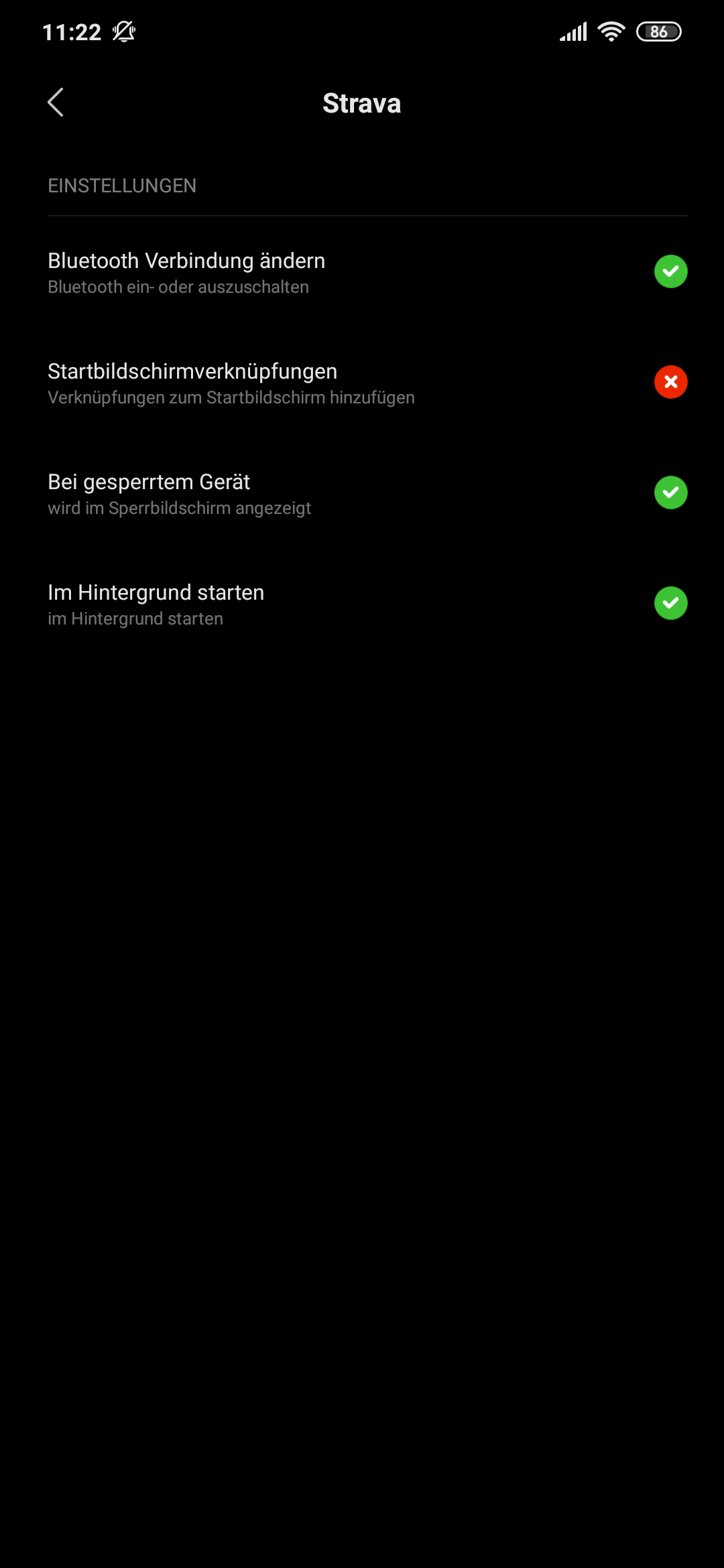Open Bluetooth Verbindung ändern permission
The image size is (724, 1568).
click(x=362, y=272)
